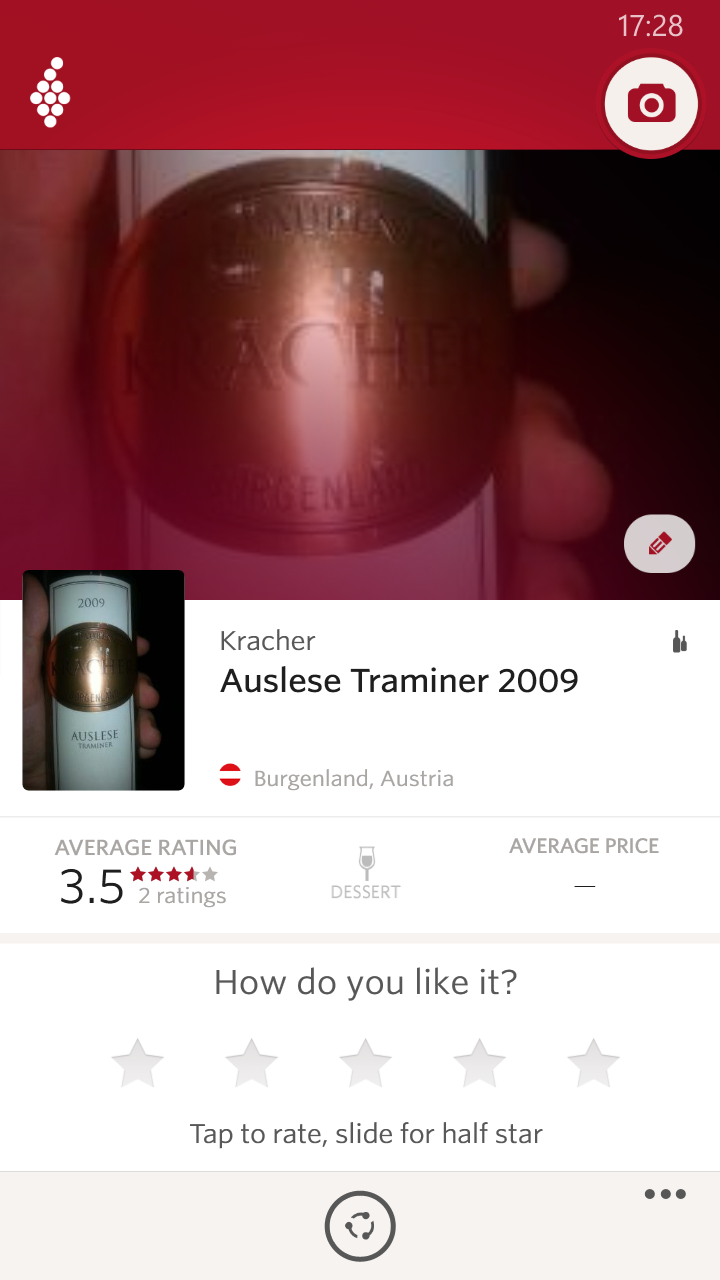
Task: Edit the wine label photo
Action: pyautogui.click(x=659, y=544)
